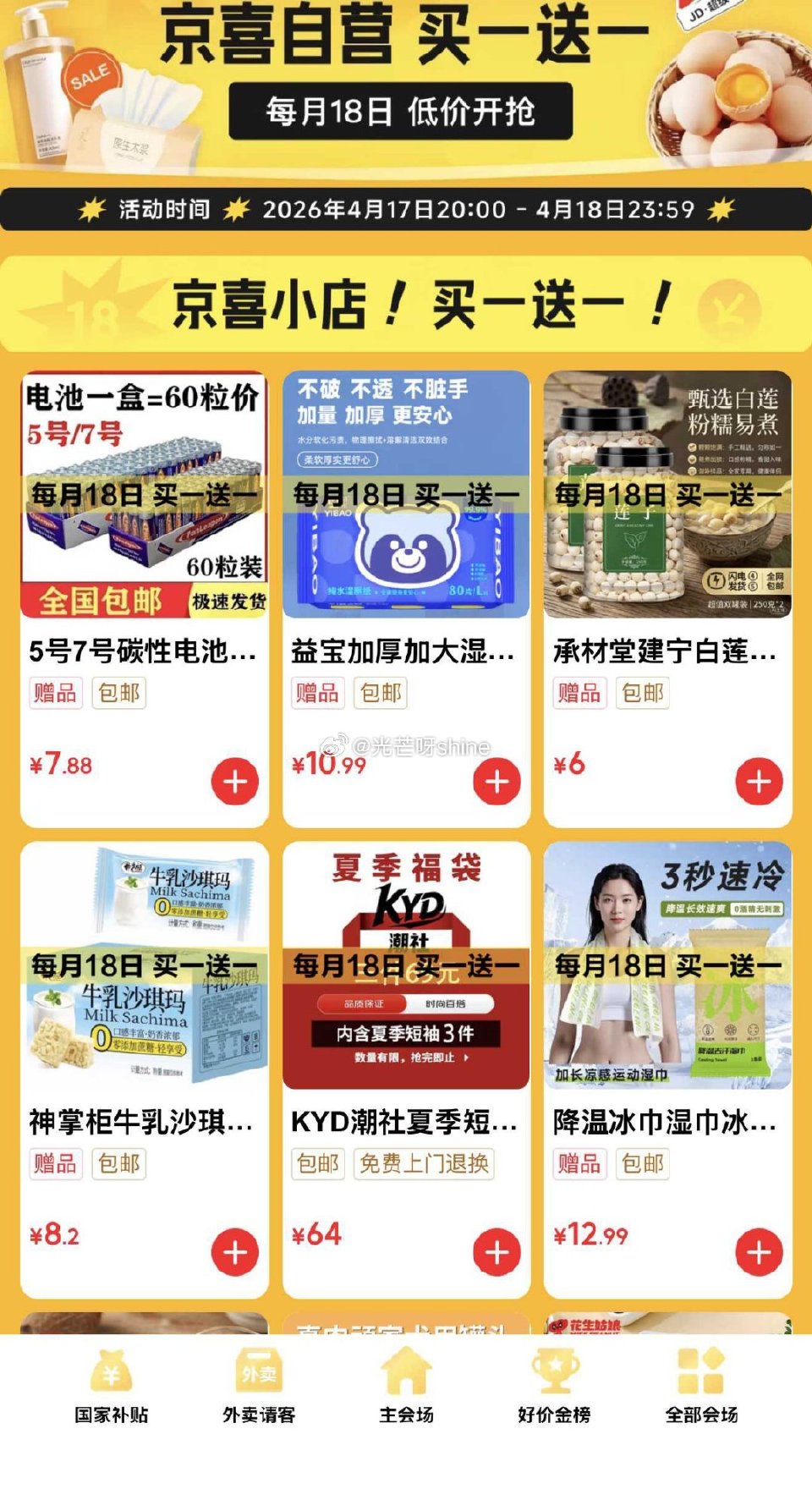Screen dimensions: 812x1489
Task: Click the 赠品 tag on the battery card
Action: pos(54,692)
